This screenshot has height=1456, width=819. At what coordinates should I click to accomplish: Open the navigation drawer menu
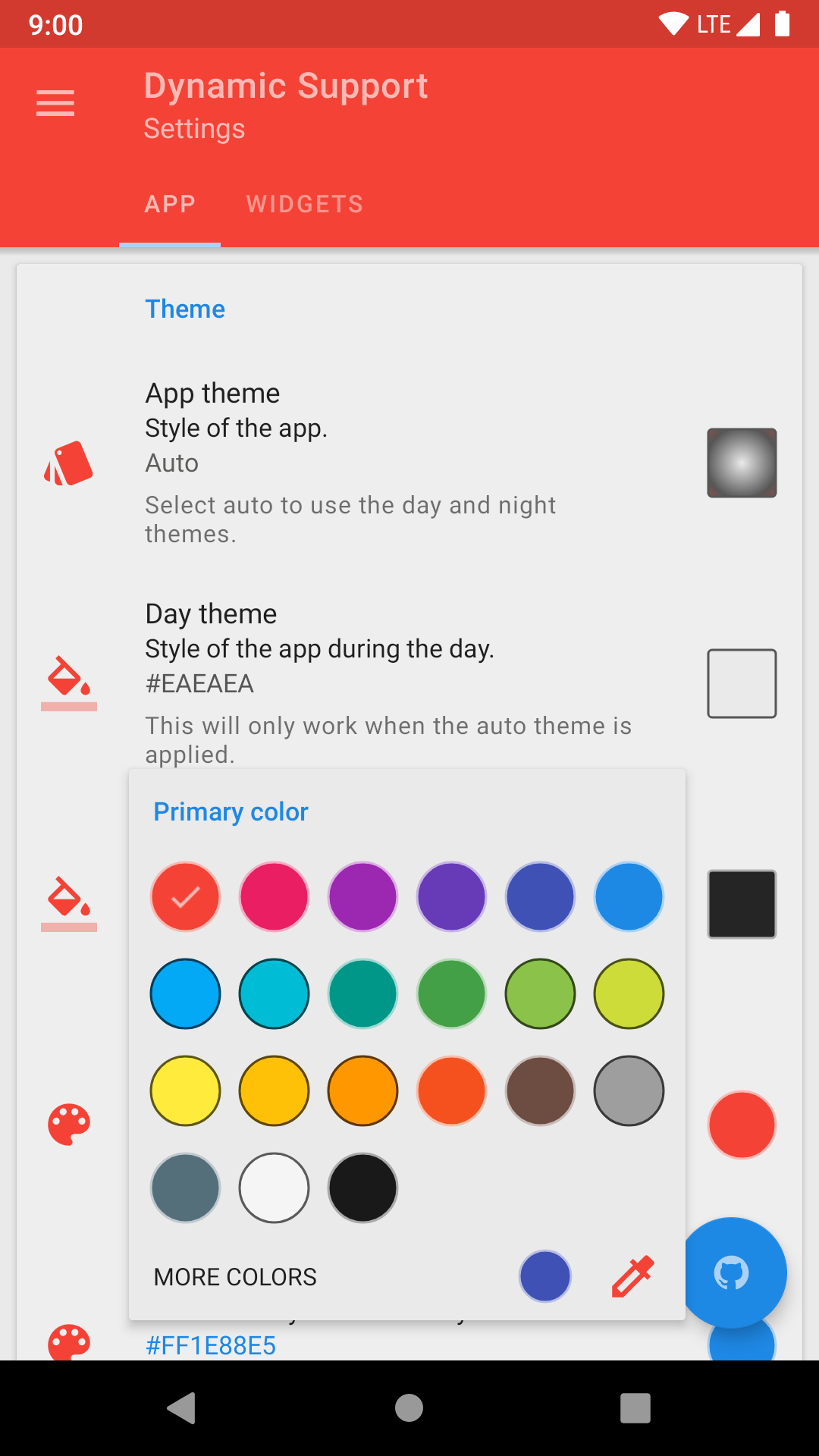pyautogui.click(x=55, y=103)
